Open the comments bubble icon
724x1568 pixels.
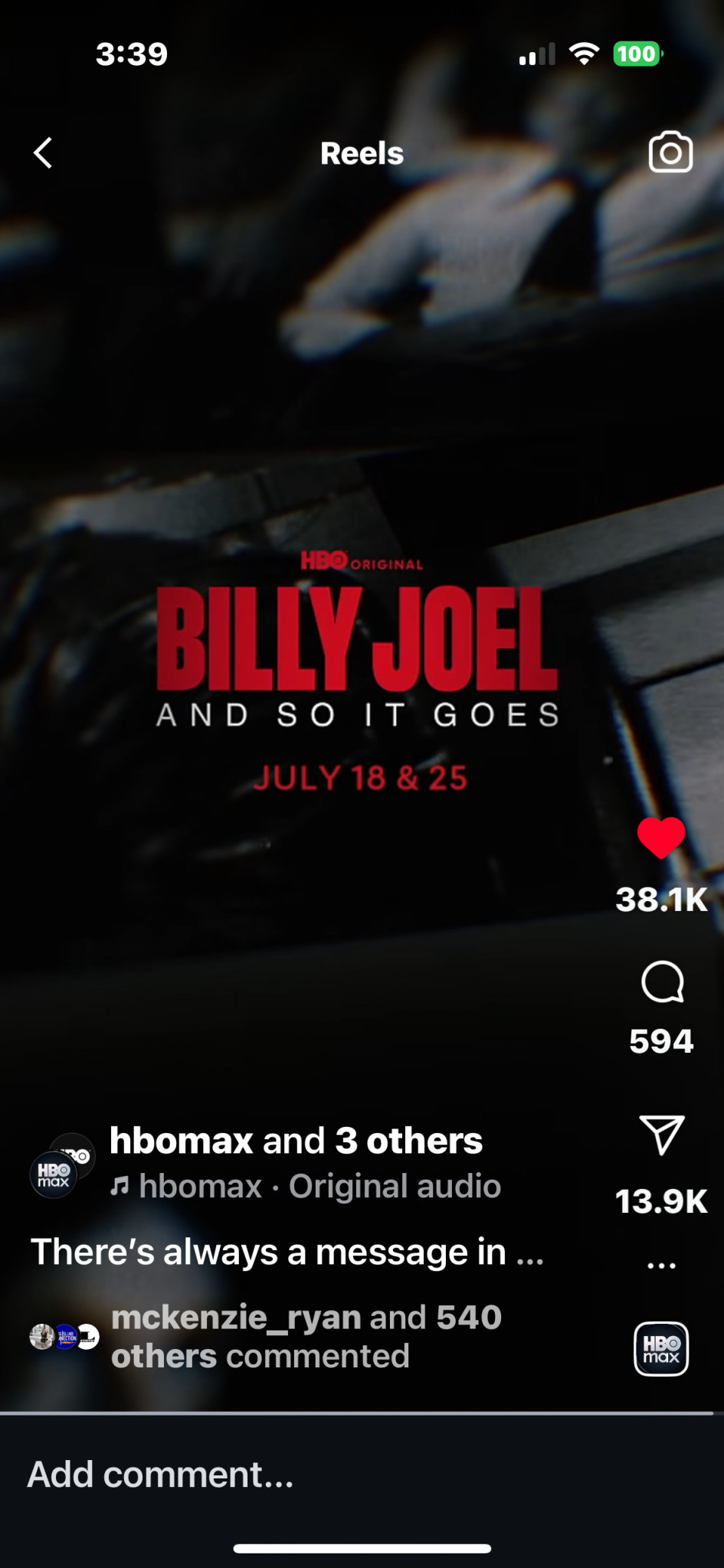point(662,982)
